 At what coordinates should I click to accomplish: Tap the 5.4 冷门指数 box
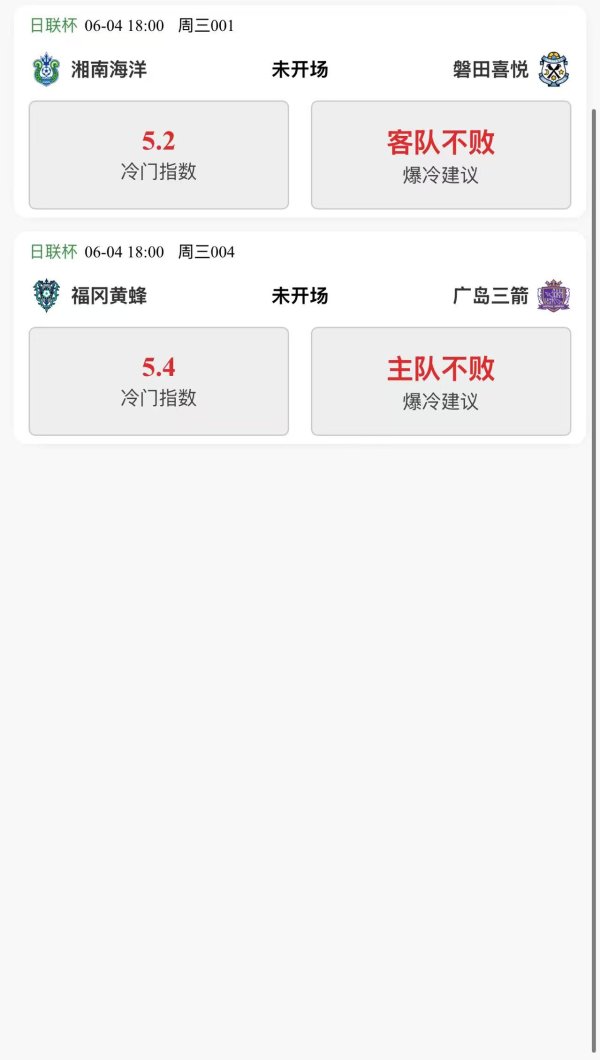tap(158, 381)
